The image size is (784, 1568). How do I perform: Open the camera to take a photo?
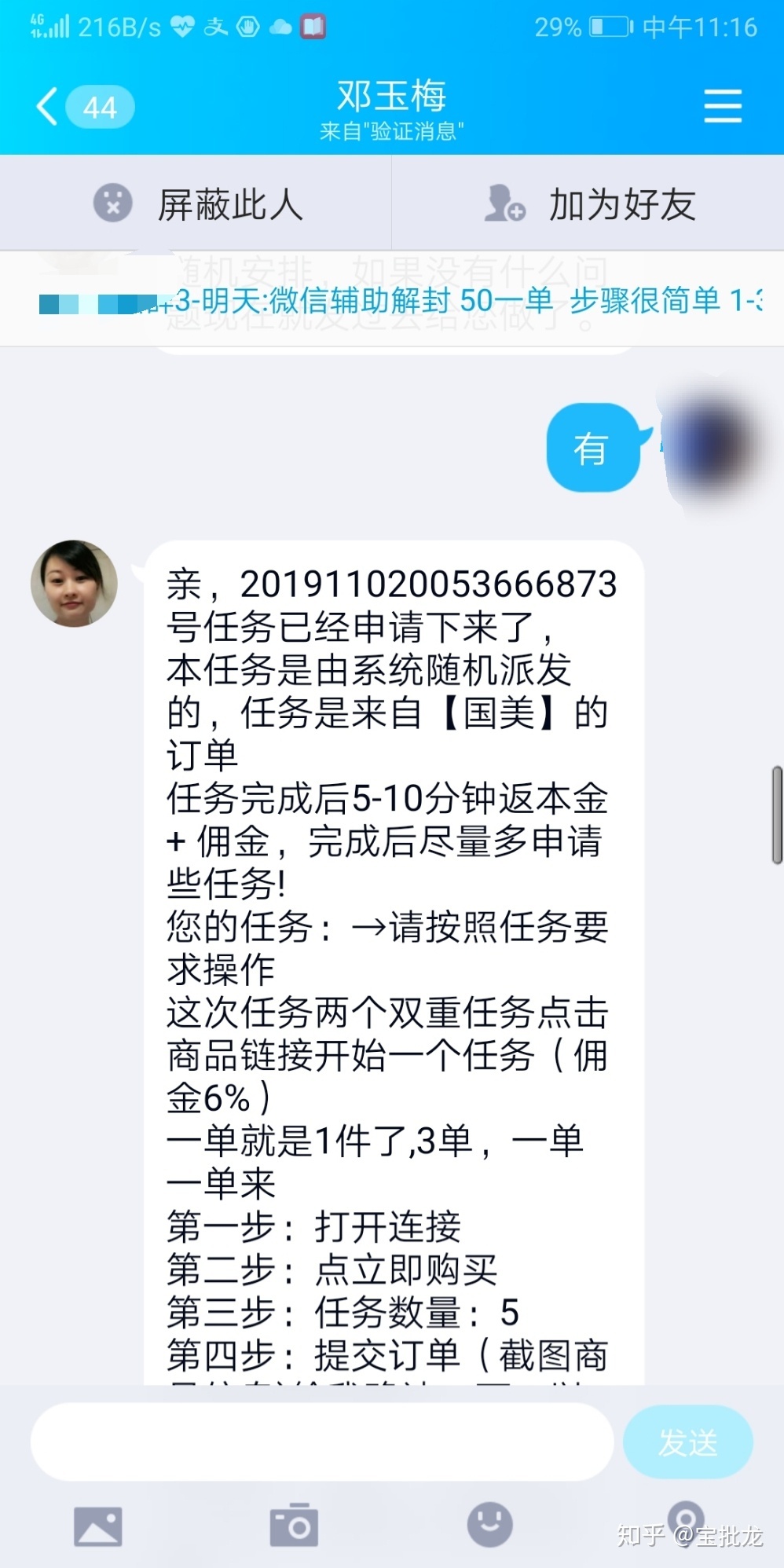click(294, 1526)
